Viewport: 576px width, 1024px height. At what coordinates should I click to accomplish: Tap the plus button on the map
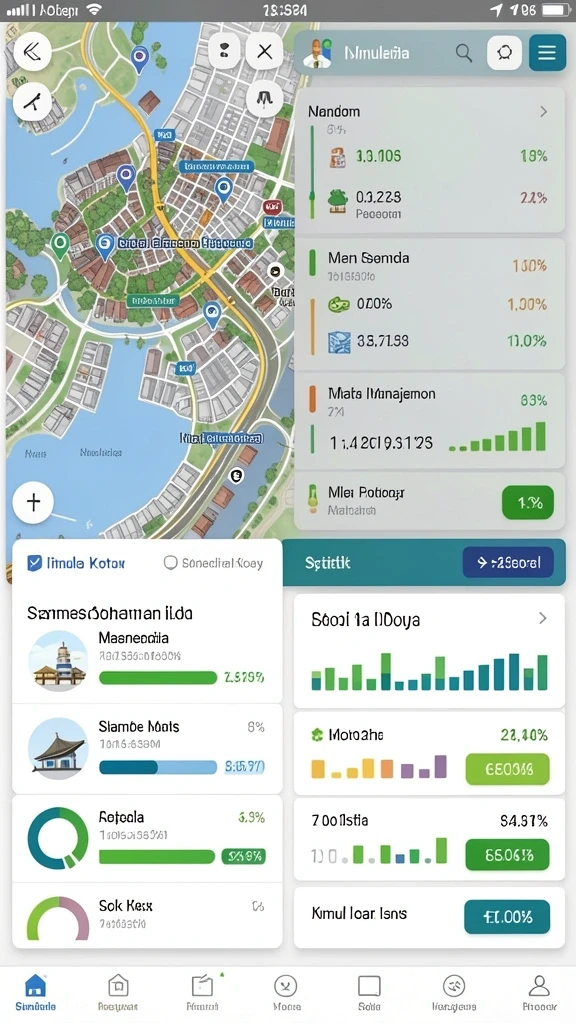33,502
